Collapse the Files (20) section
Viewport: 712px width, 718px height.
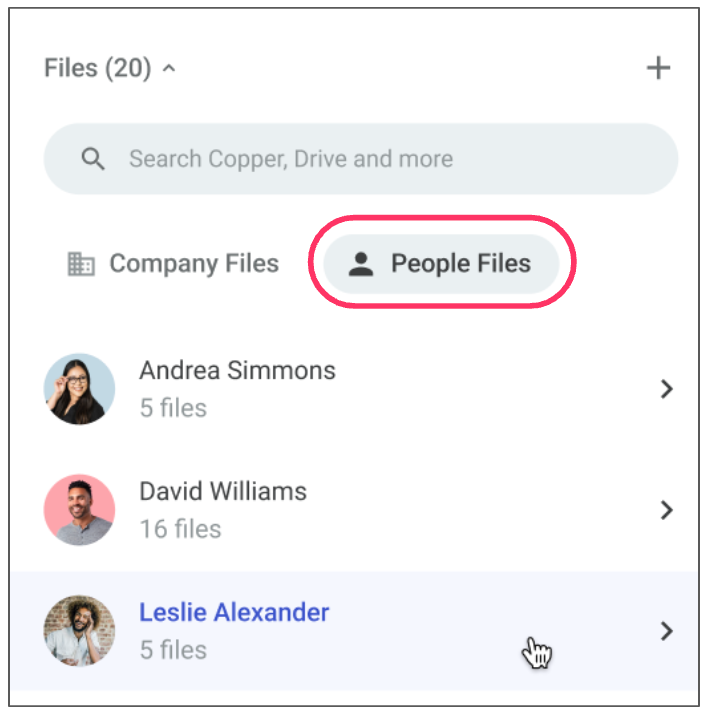click(x=168, y=69)
